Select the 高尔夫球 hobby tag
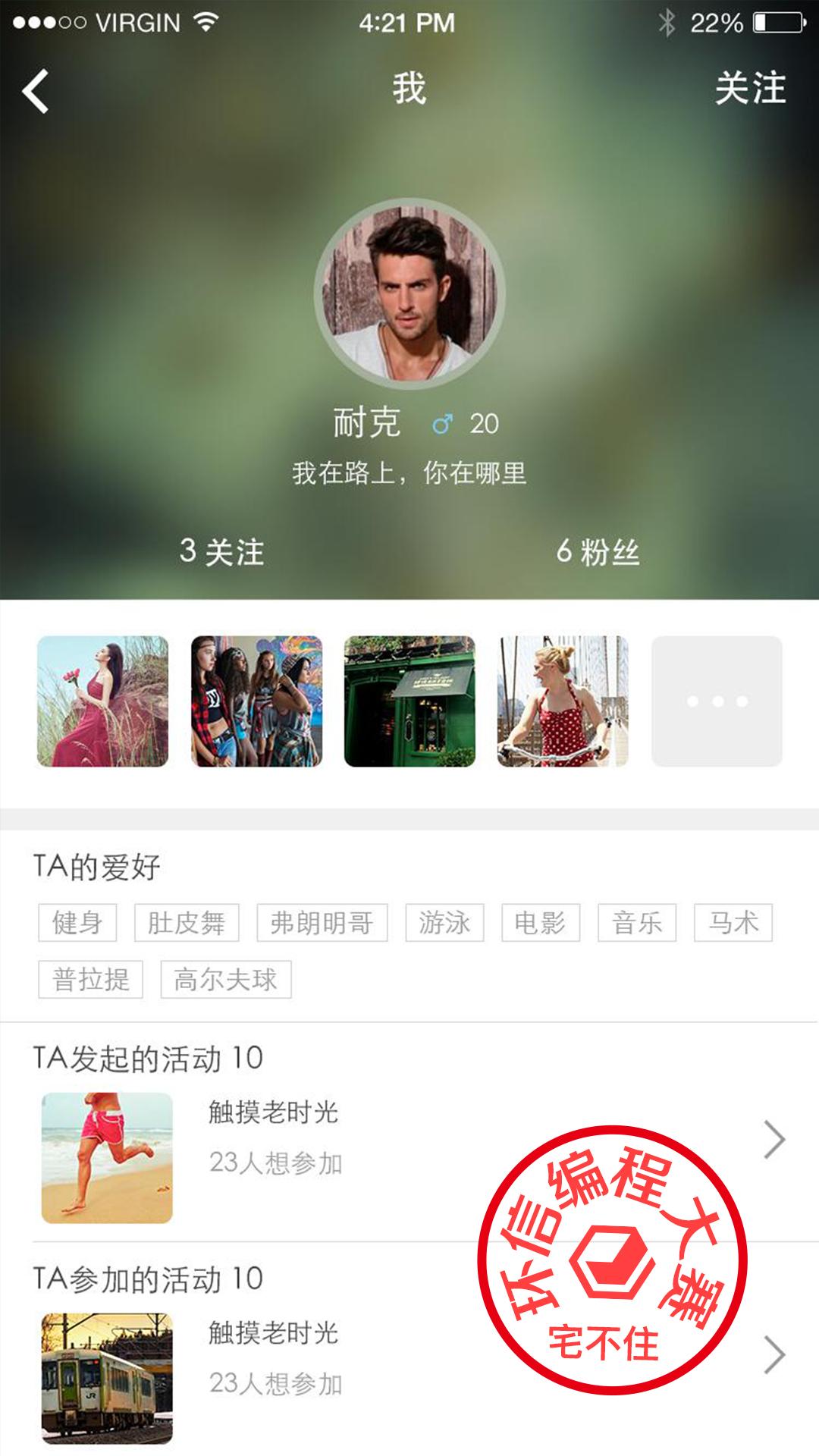Image resolution: width=819 pixels, height=1456 pixels. point(225,979)
